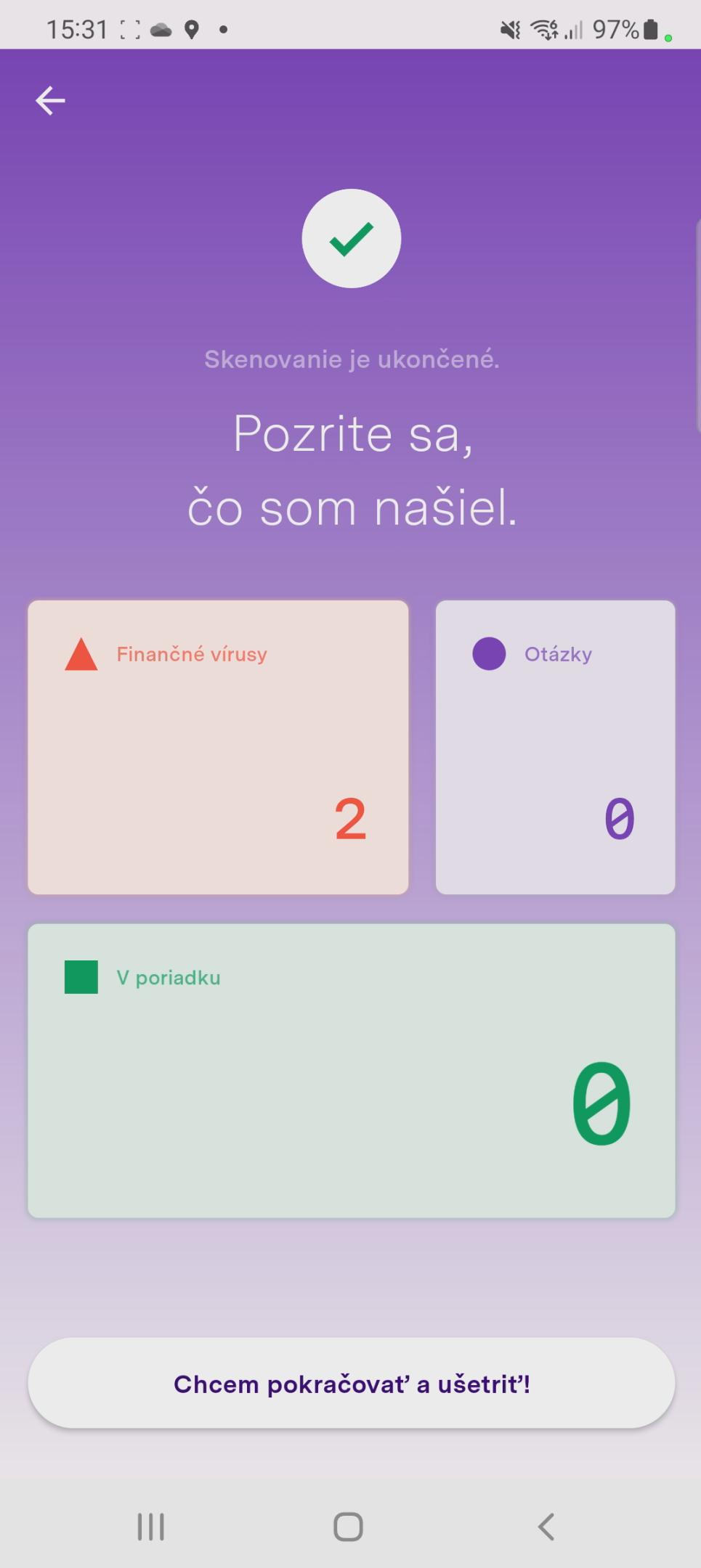Open the Finančné vírusy card
The height and width of the screenshot is (1568, 701).
[x=218, y=747]
